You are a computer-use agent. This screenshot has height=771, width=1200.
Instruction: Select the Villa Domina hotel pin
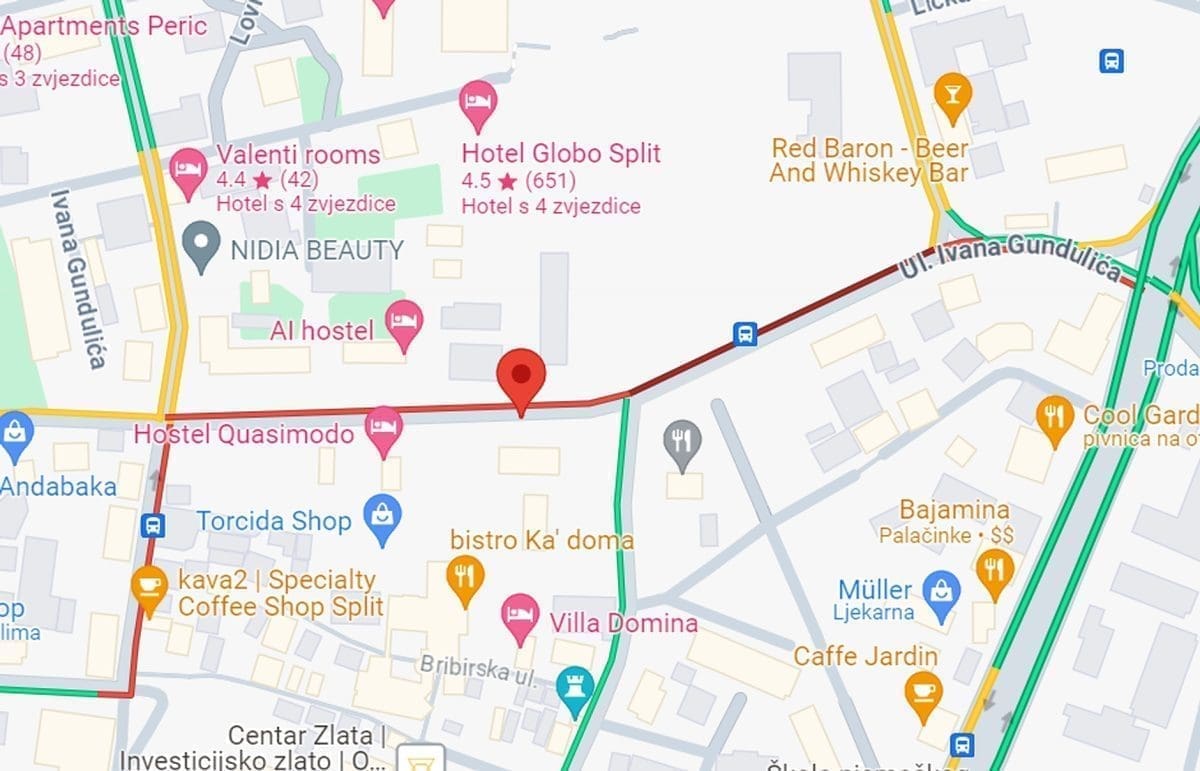pos(519,616)
